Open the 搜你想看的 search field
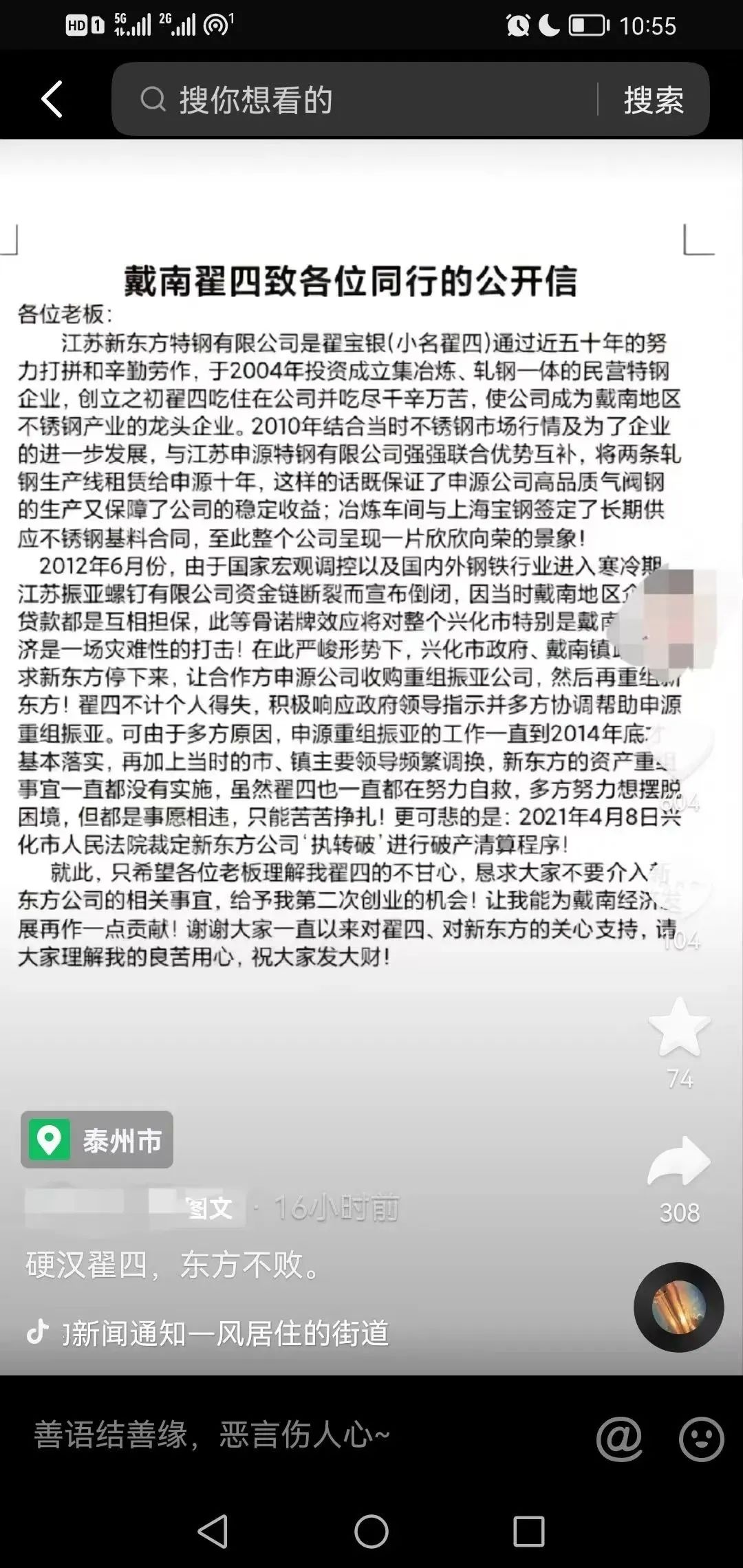743x1568 pixels. click(358, 100)
